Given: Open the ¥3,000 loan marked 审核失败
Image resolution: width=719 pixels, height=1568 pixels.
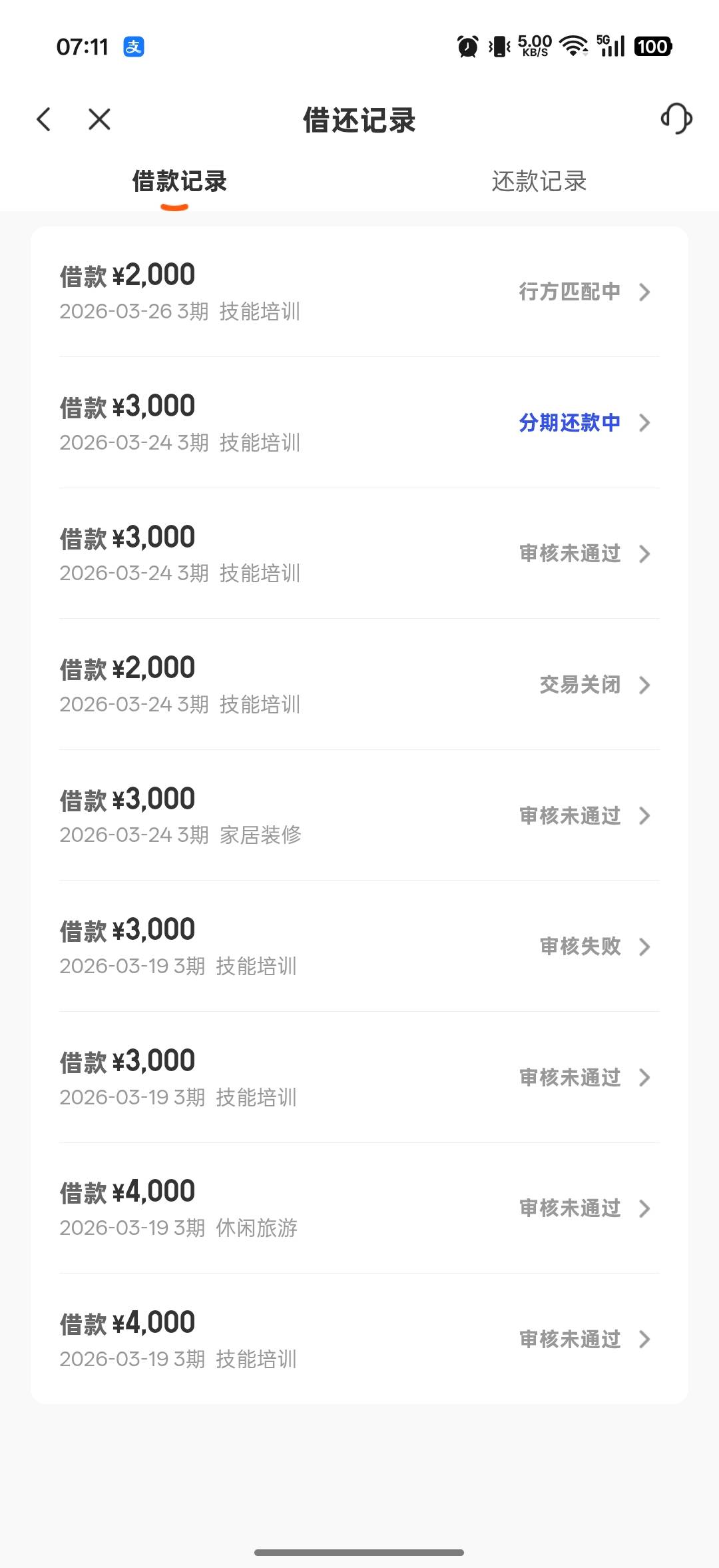Looking at the screenshot, I should pos(359,947).
